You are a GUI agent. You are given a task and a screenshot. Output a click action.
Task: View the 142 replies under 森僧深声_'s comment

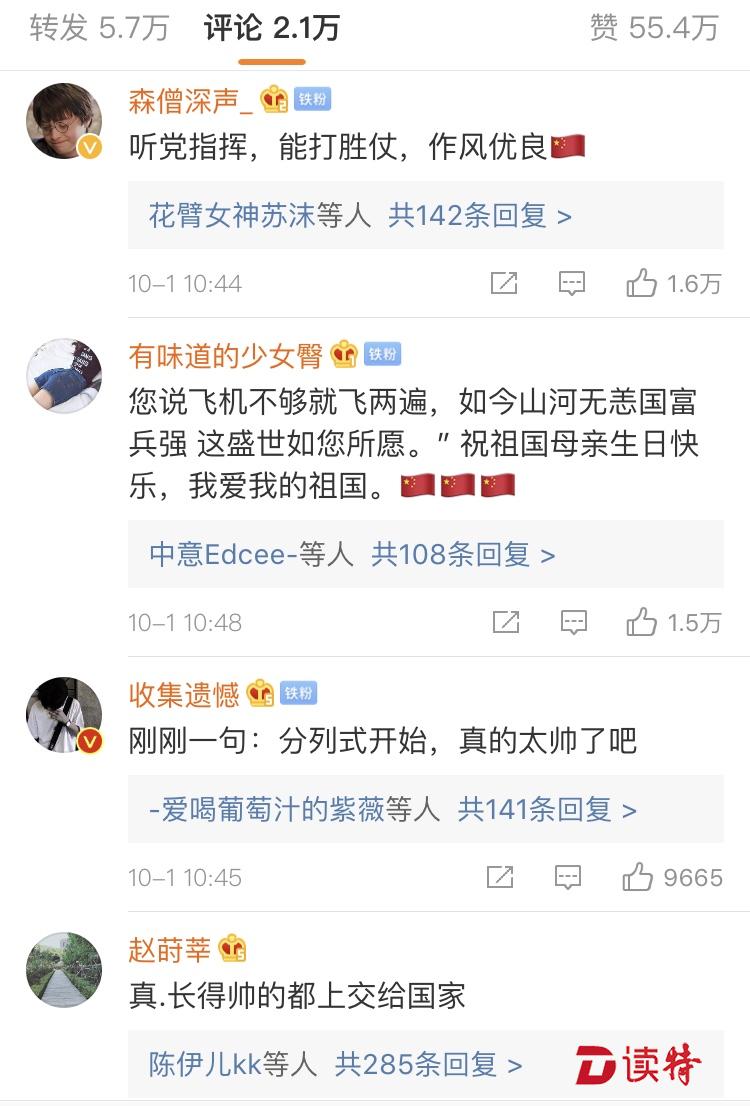tap(480, 215)
